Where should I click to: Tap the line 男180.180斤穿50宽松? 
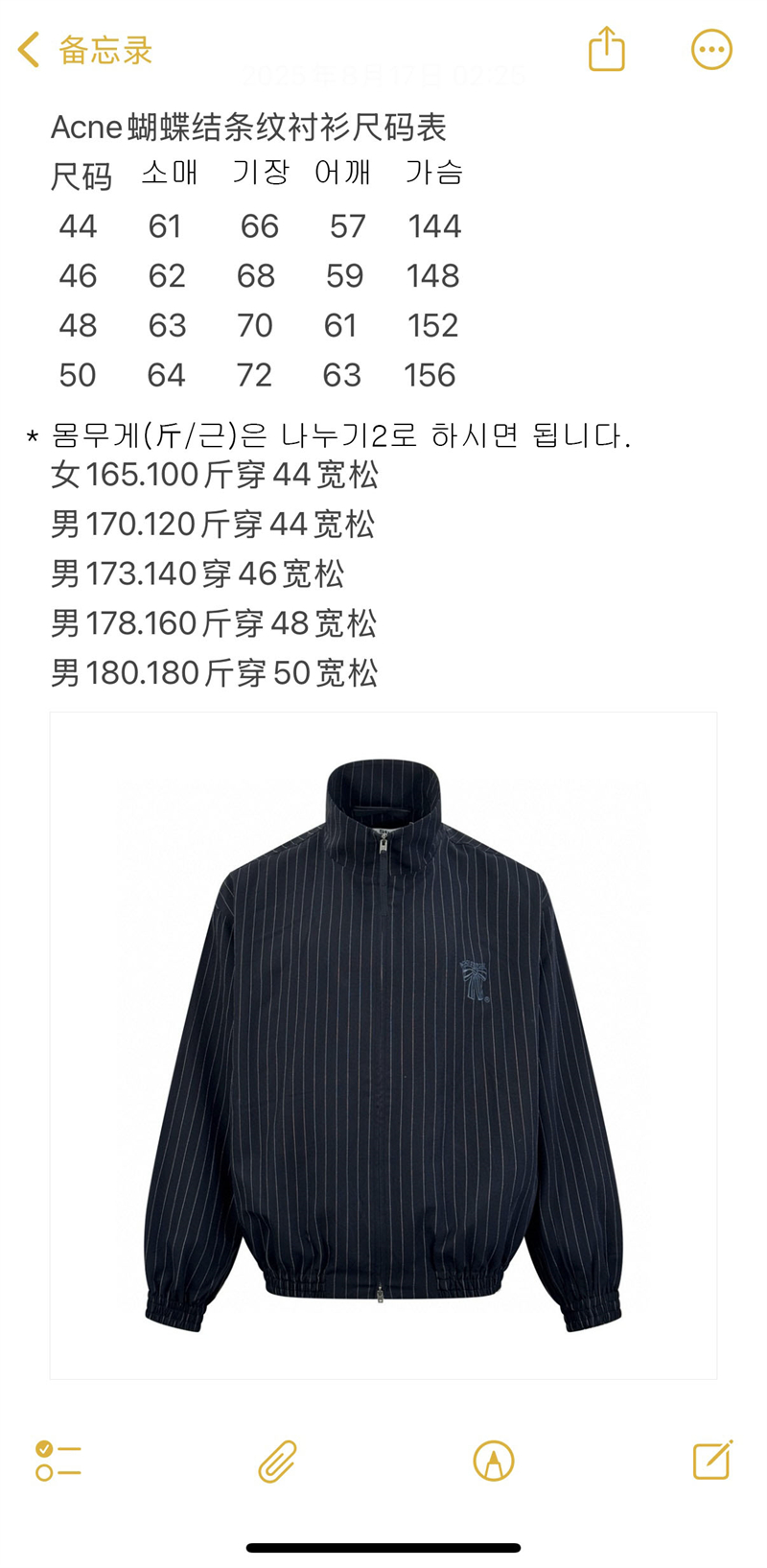[x=216, y=672]
